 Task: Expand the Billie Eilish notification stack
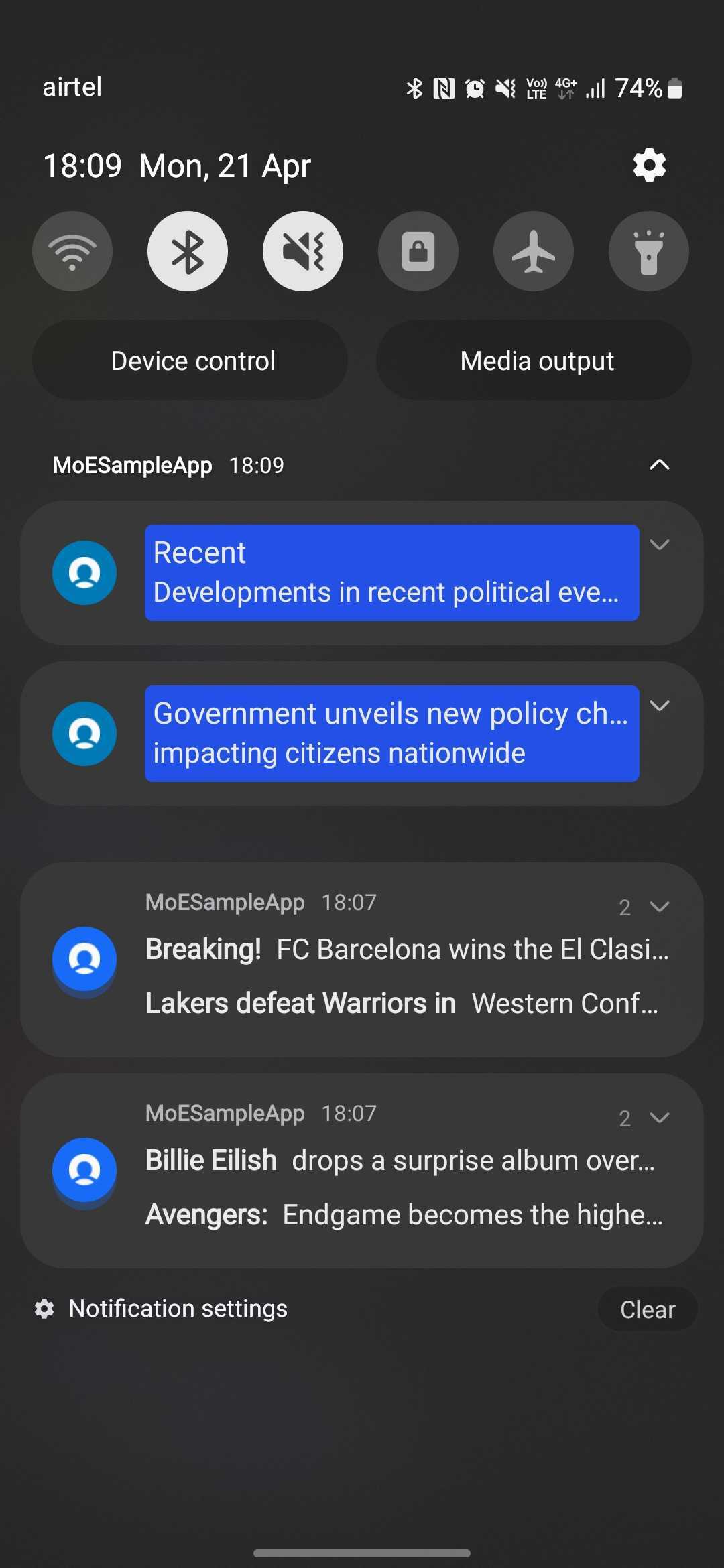(x=660, y=1118)
